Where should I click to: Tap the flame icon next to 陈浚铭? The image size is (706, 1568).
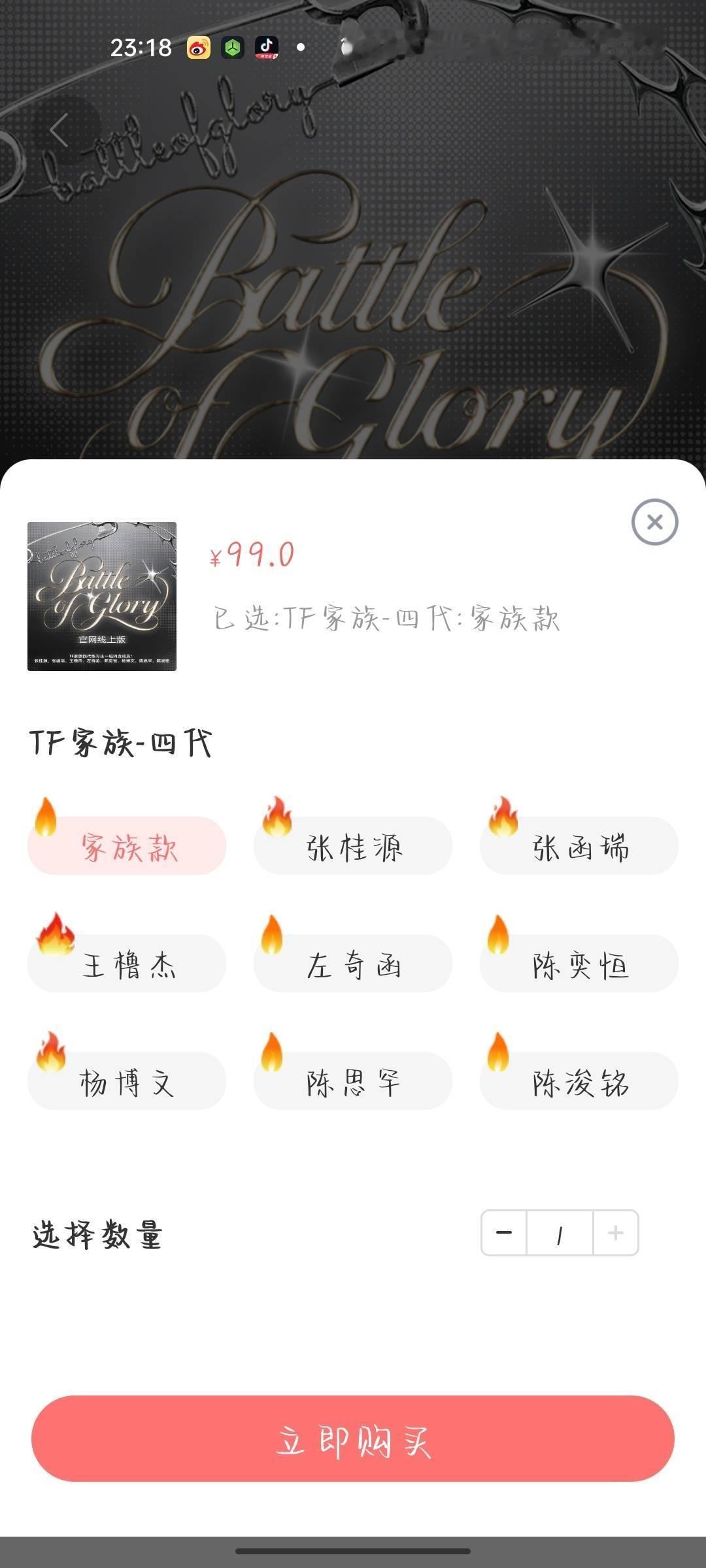pyautogui.click(x=498, y=1052)
